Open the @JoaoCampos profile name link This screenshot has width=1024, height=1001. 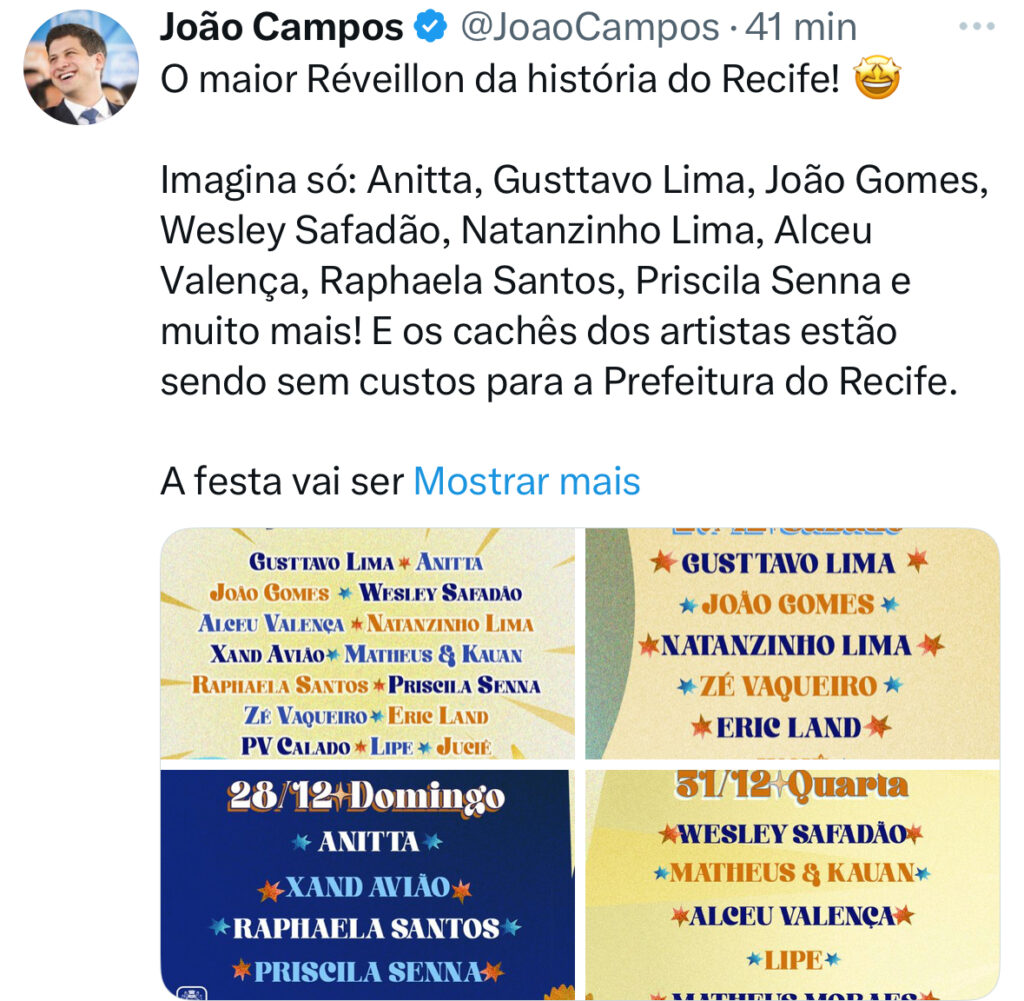pyautogui.click(x=589, y=28)
